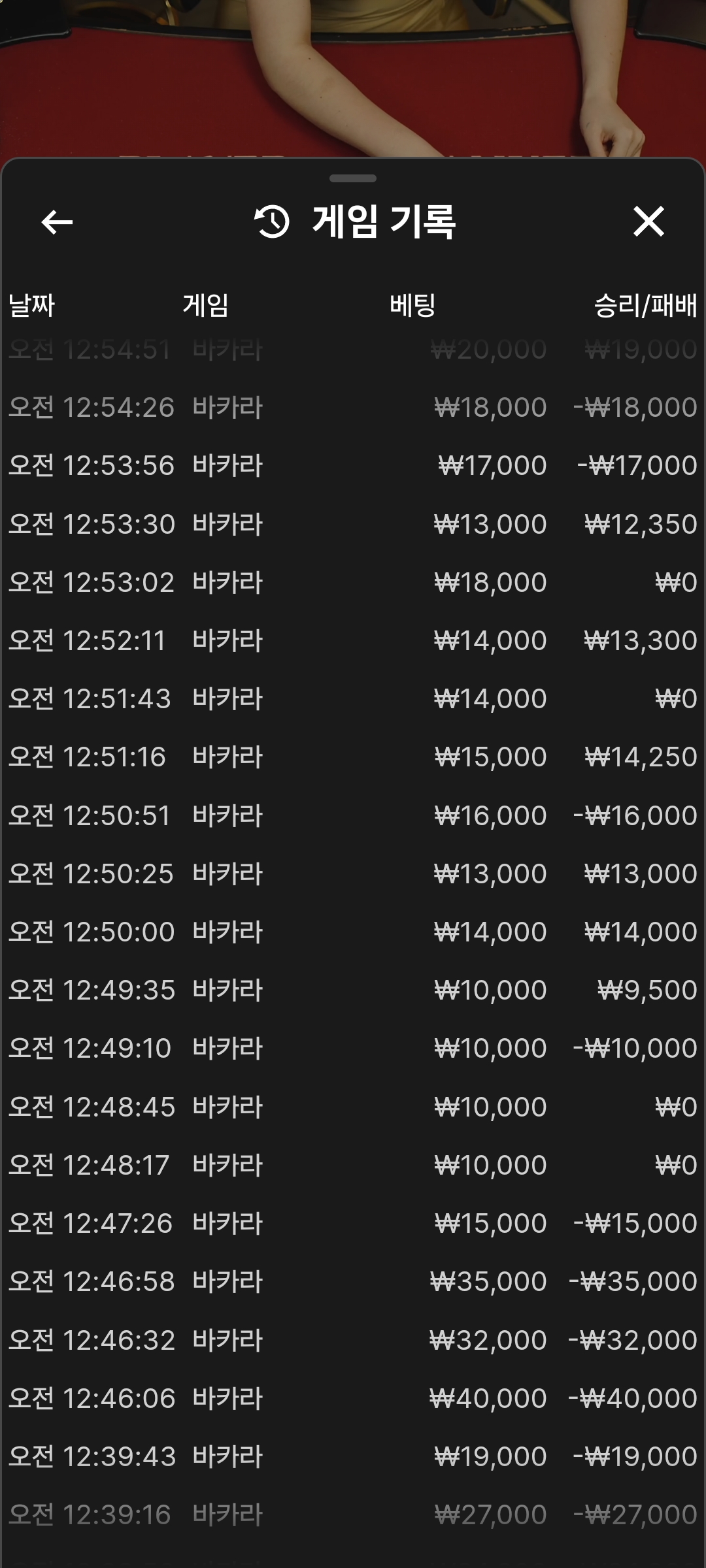Open the 12:46:58 ₩35,000 bet record

[353, 1281]
